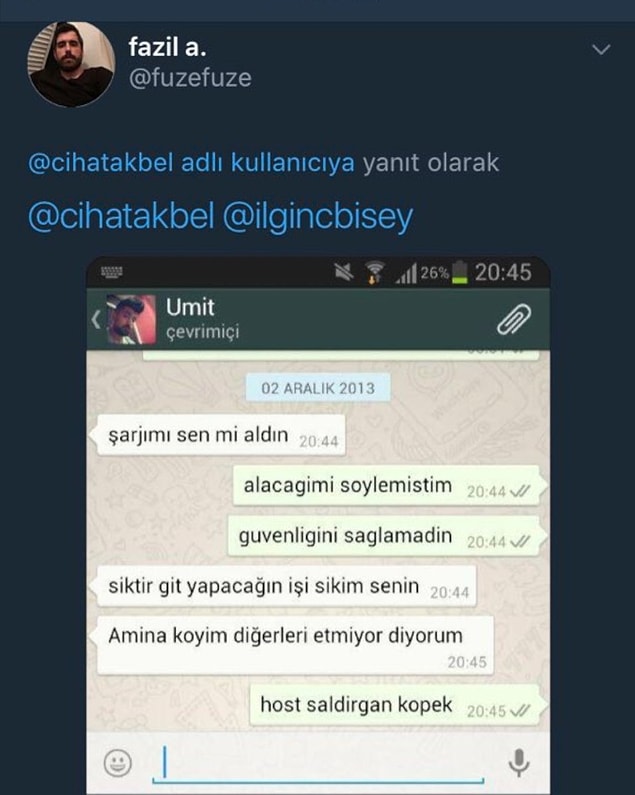The height and width of the screenshot is (795, 635).
Task: Open the @fuzefuze profile
Action: pyautogui.click(x=190, y=78)
